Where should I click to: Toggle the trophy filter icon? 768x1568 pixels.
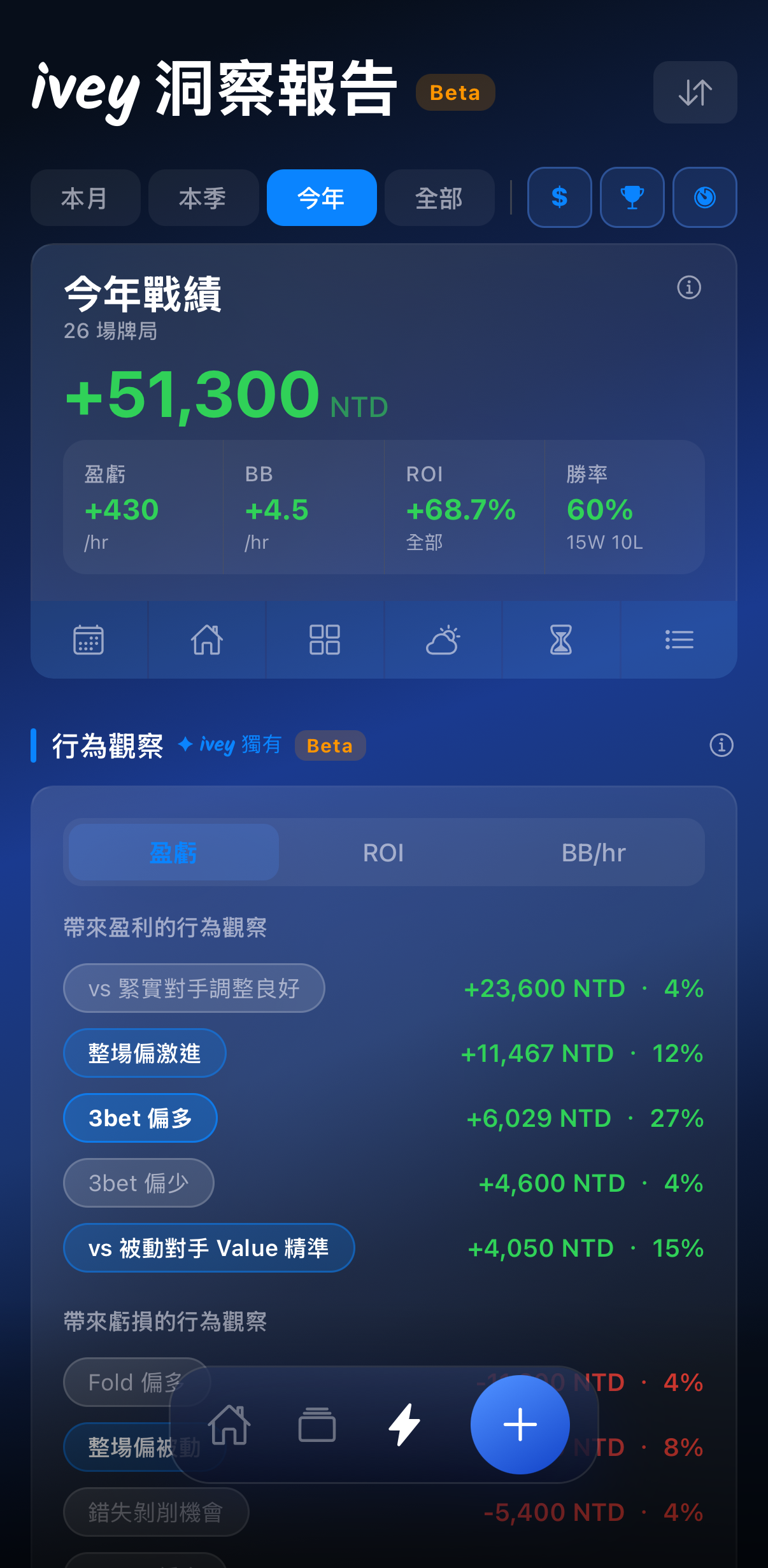632,198
